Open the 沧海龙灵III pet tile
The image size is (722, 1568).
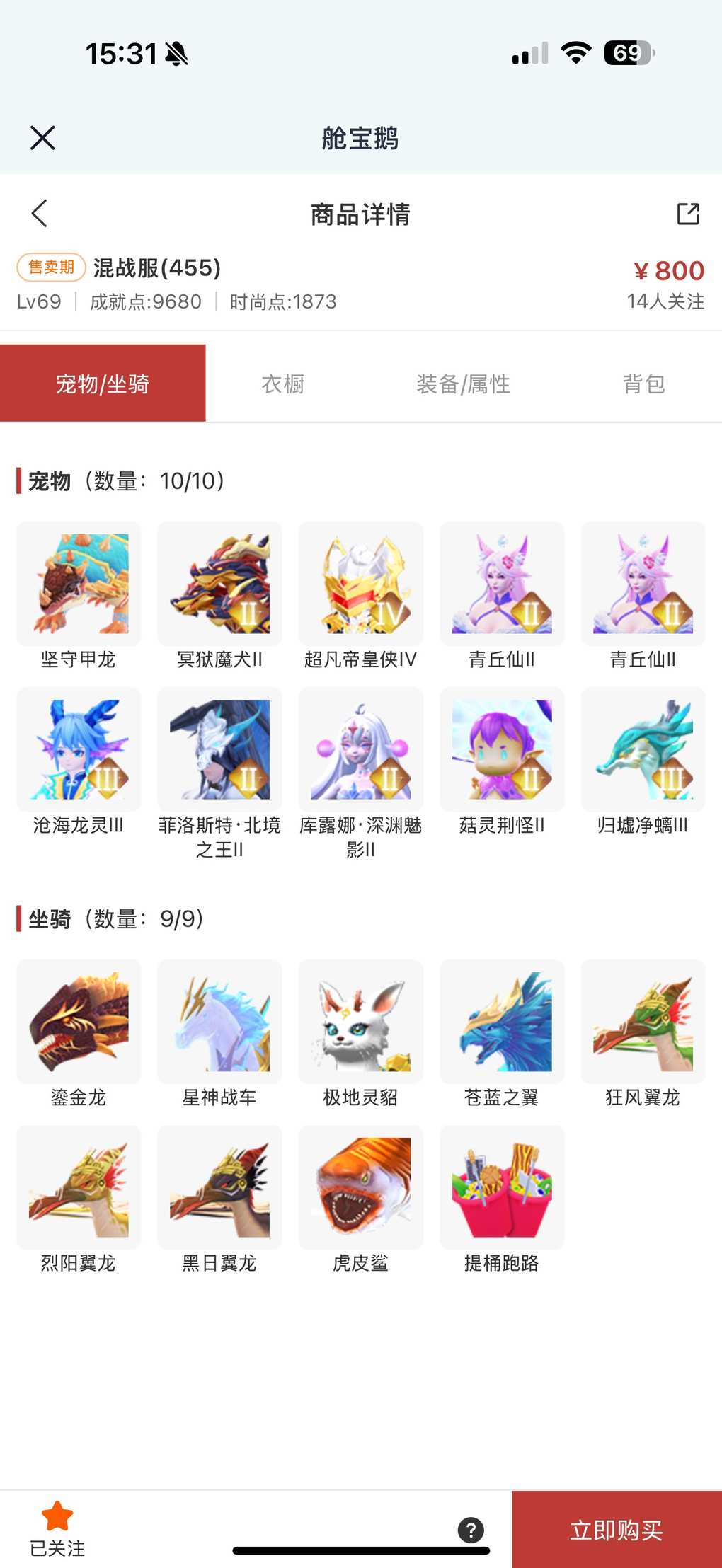pos(79,749)
